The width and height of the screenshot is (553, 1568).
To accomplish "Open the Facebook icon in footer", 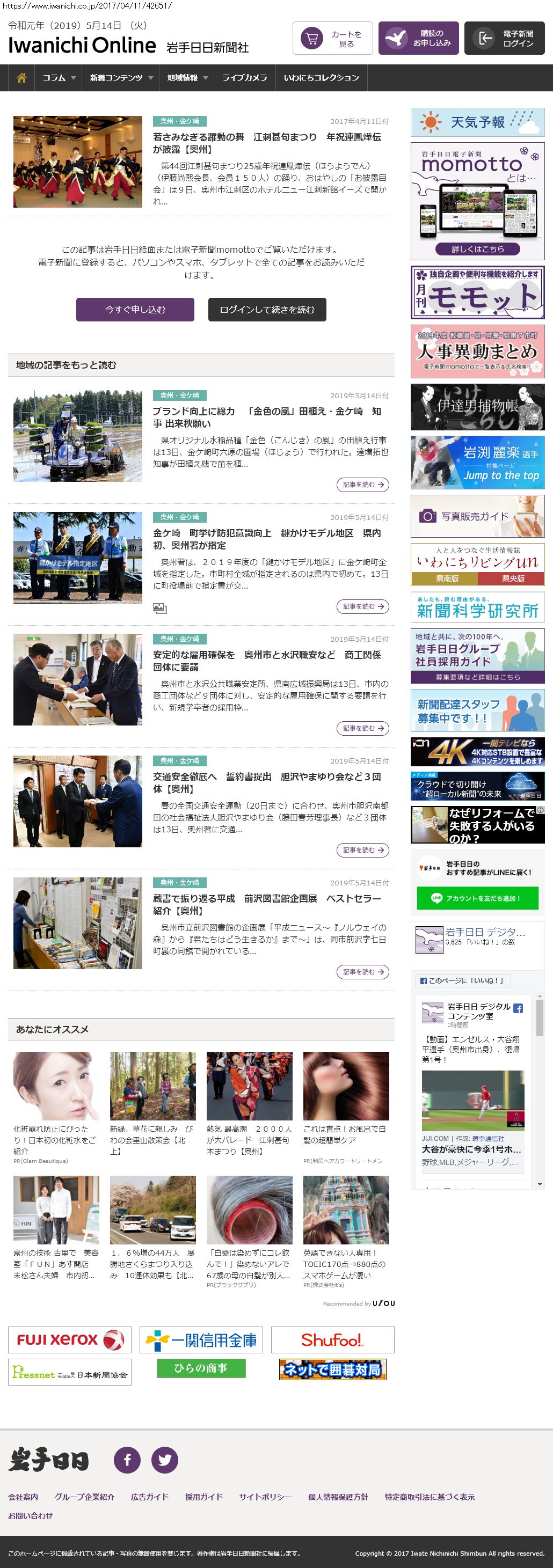I will tap(127, 1460).
